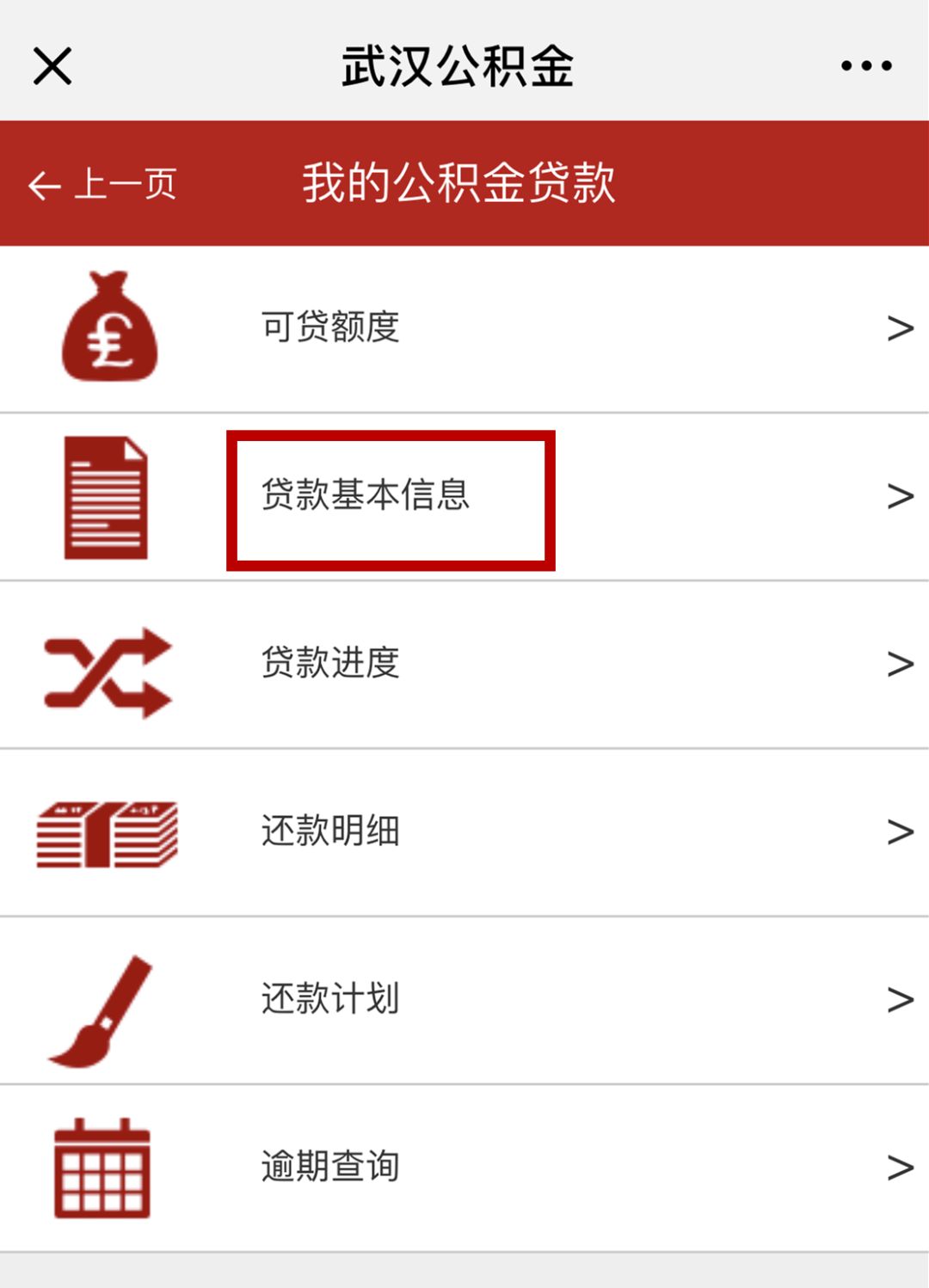Screen dimensions: 929x1288
Task: Open 逾期查询 row
Action: [464, 1167]
